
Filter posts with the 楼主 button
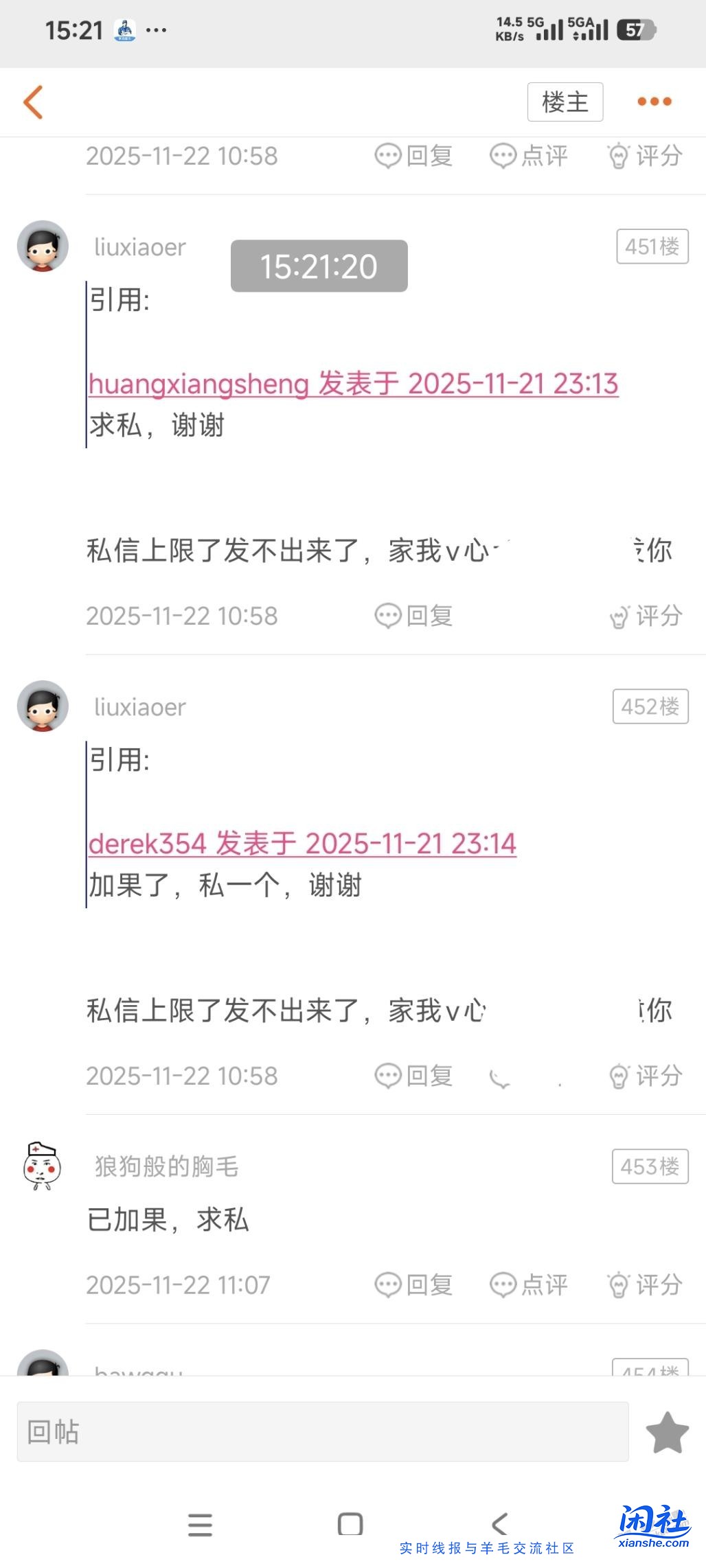[x=565, y=101]
